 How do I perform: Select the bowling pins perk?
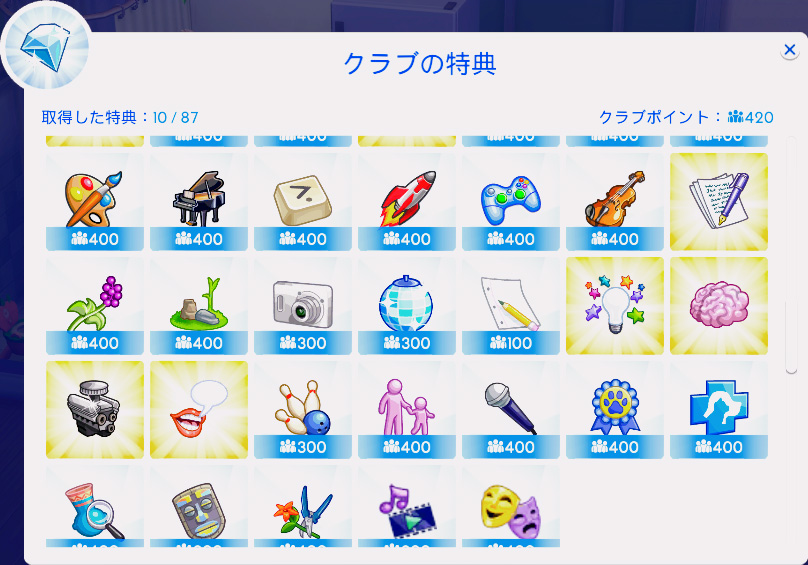(x=303, y=409)
